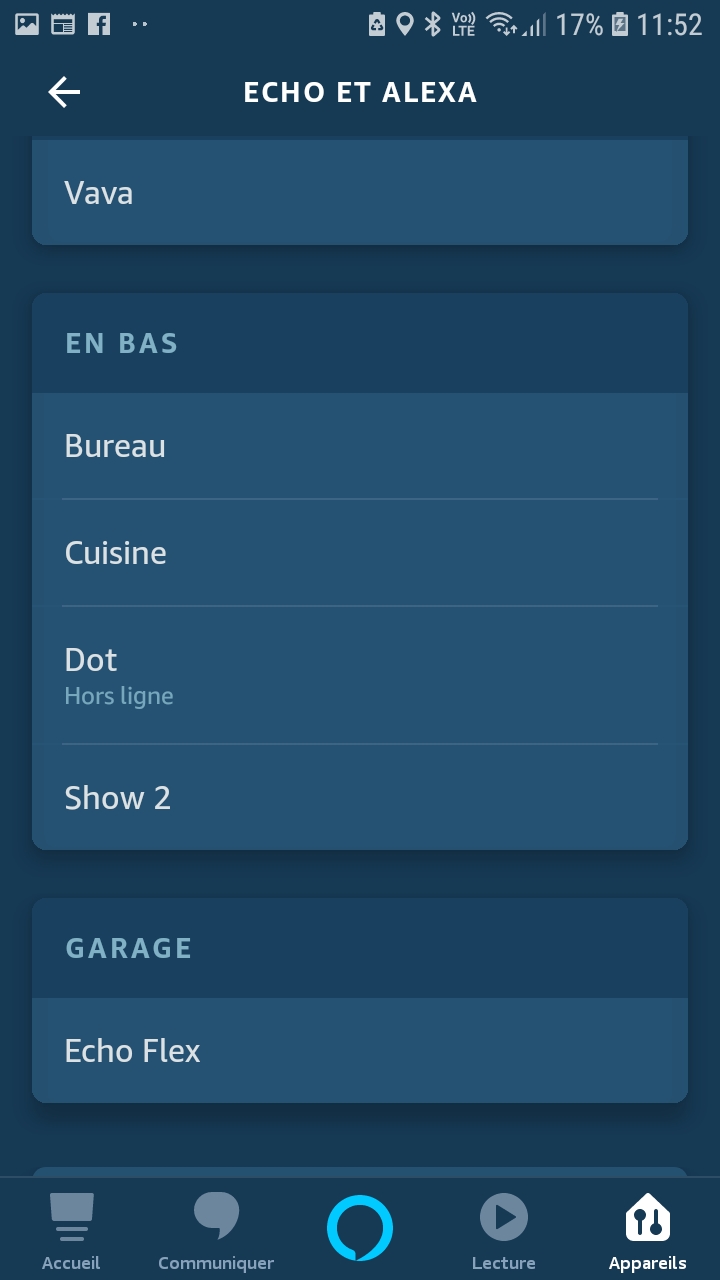Go back using the top arrow
The height and width of the screenshot is (1280, 720).
(x=64, y=93)
